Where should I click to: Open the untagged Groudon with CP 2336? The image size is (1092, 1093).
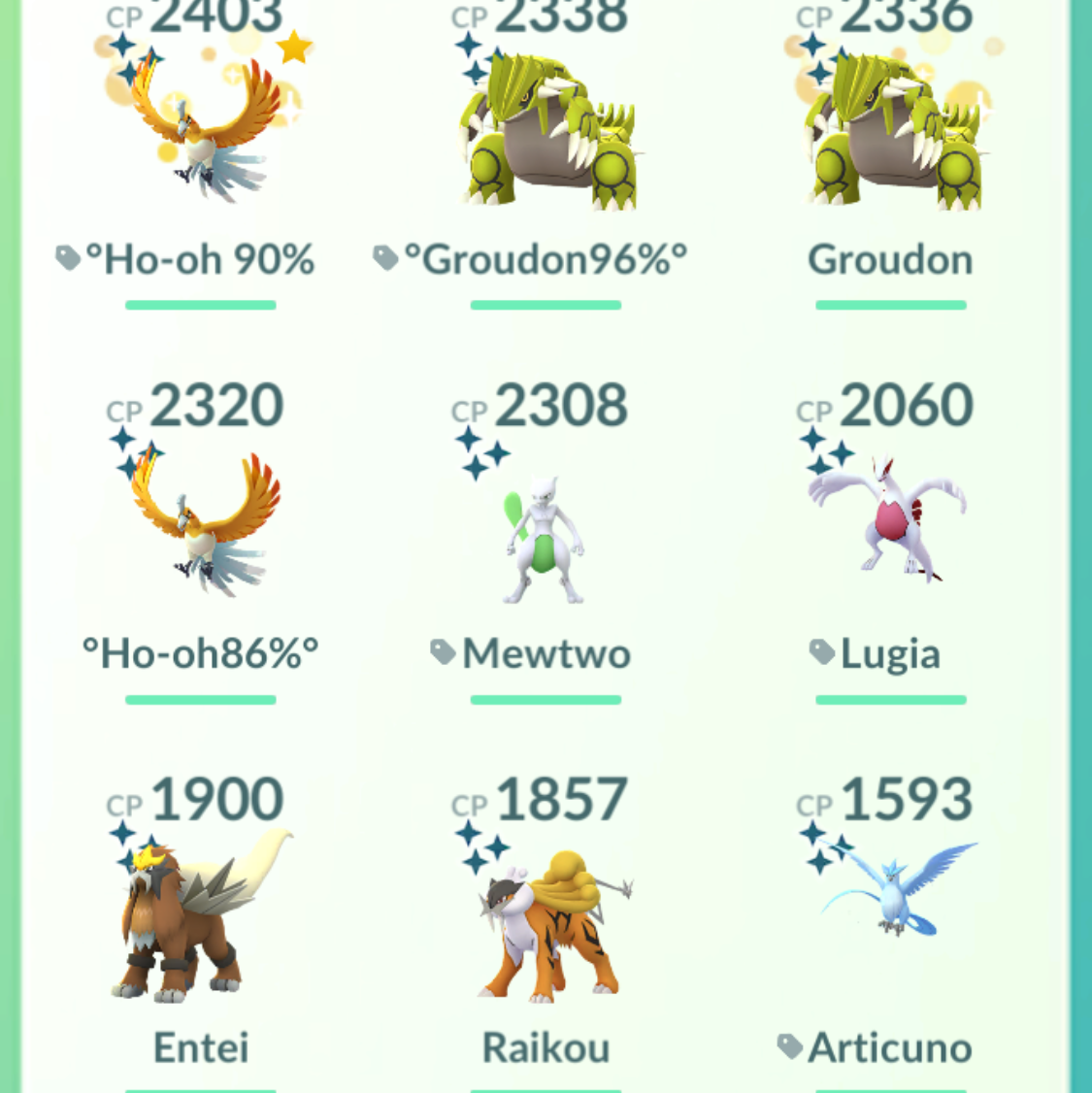click(890, 131)
